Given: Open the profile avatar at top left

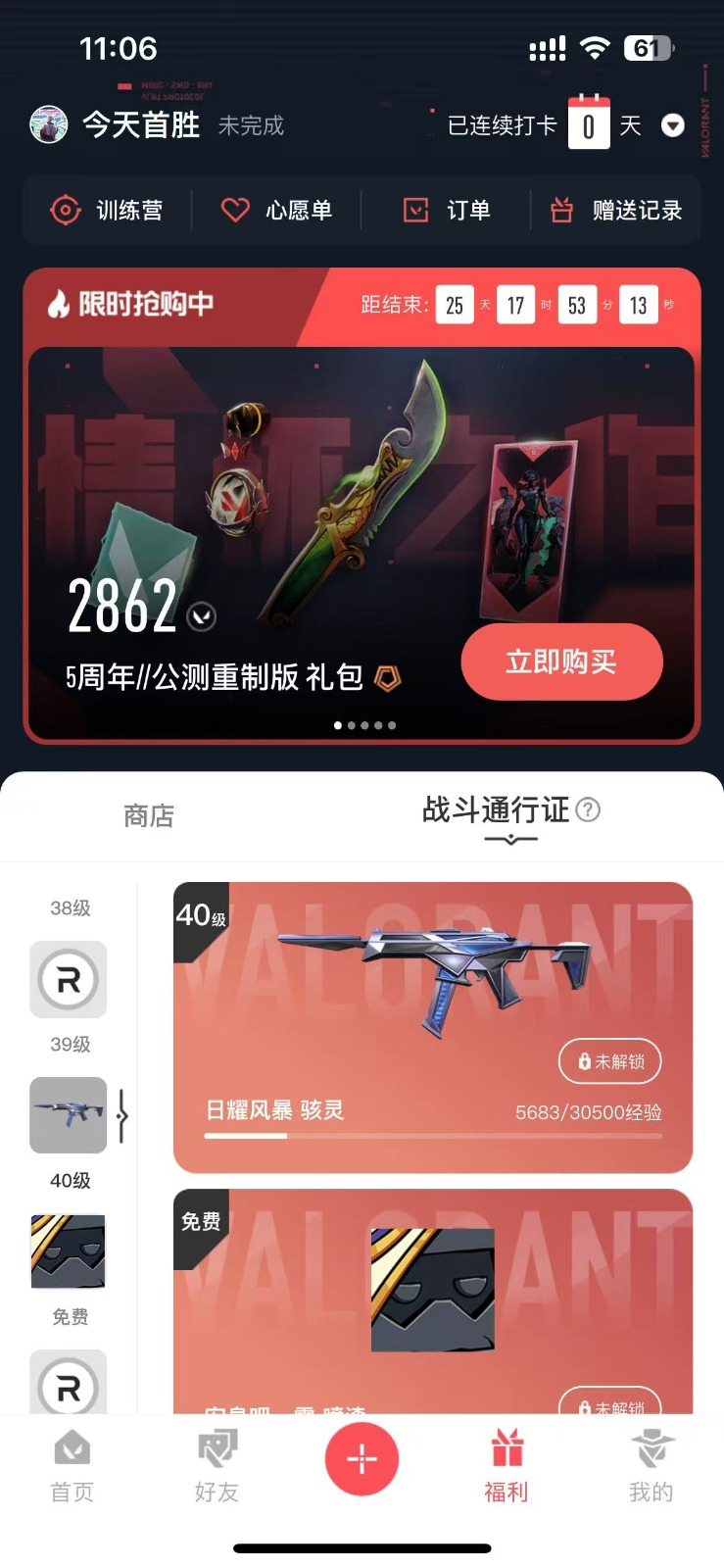Looking at the screenshot, I should click(48, 125).
